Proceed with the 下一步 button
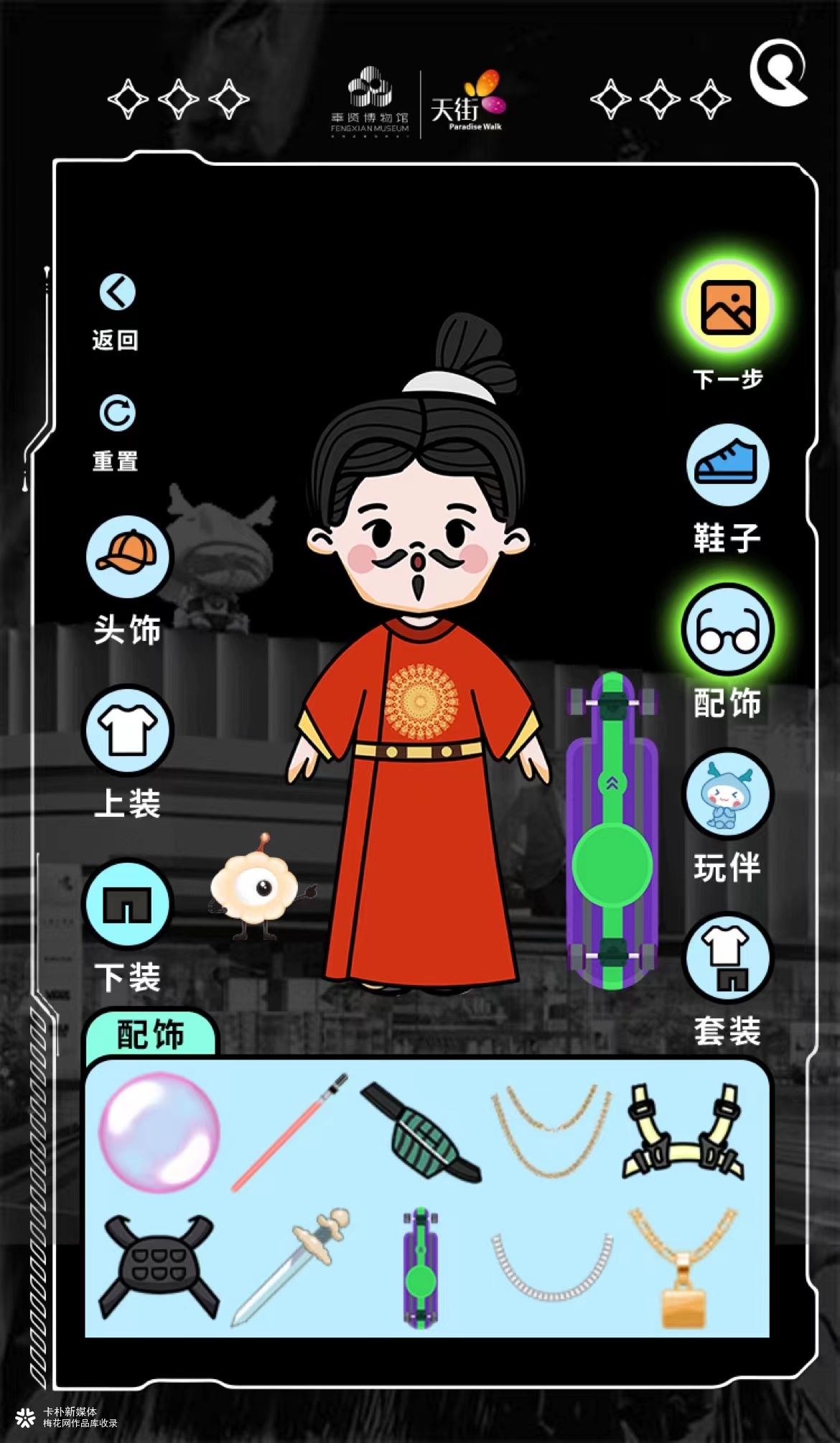This screenshot has width=840, height=1443. tap(728, 307)
